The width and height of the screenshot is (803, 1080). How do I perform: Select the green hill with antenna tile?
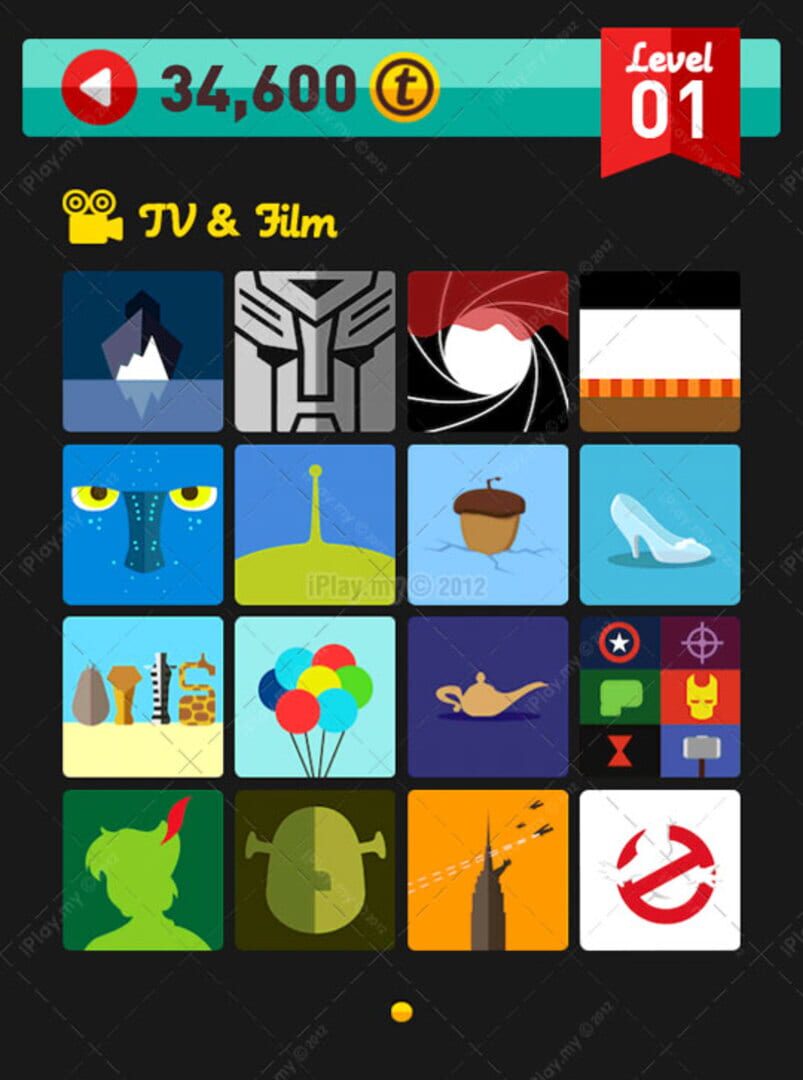315,525
